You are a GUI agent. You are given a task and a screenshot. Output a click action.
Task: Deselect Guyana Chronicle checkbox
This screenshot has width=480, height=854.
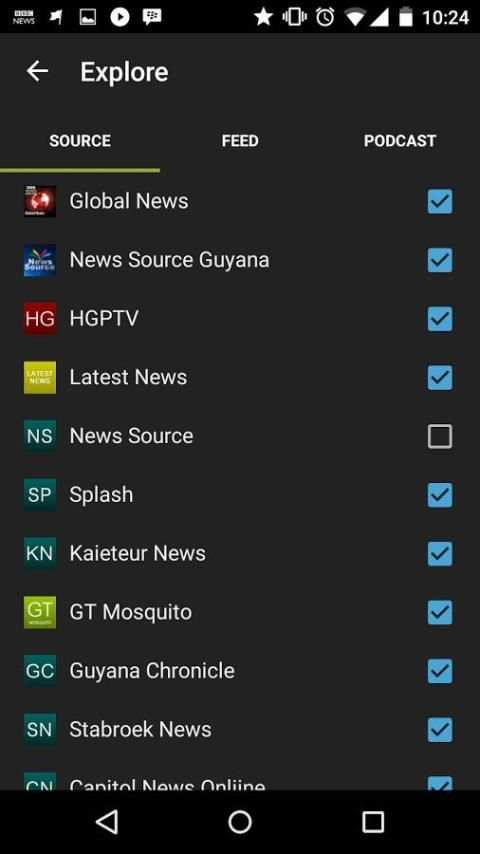tap(440, 671)
